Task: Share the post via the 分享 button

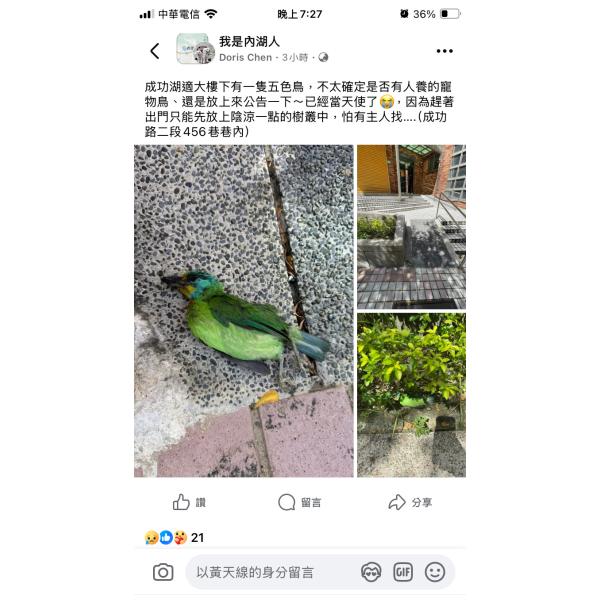Action: [x=410, y=502]
